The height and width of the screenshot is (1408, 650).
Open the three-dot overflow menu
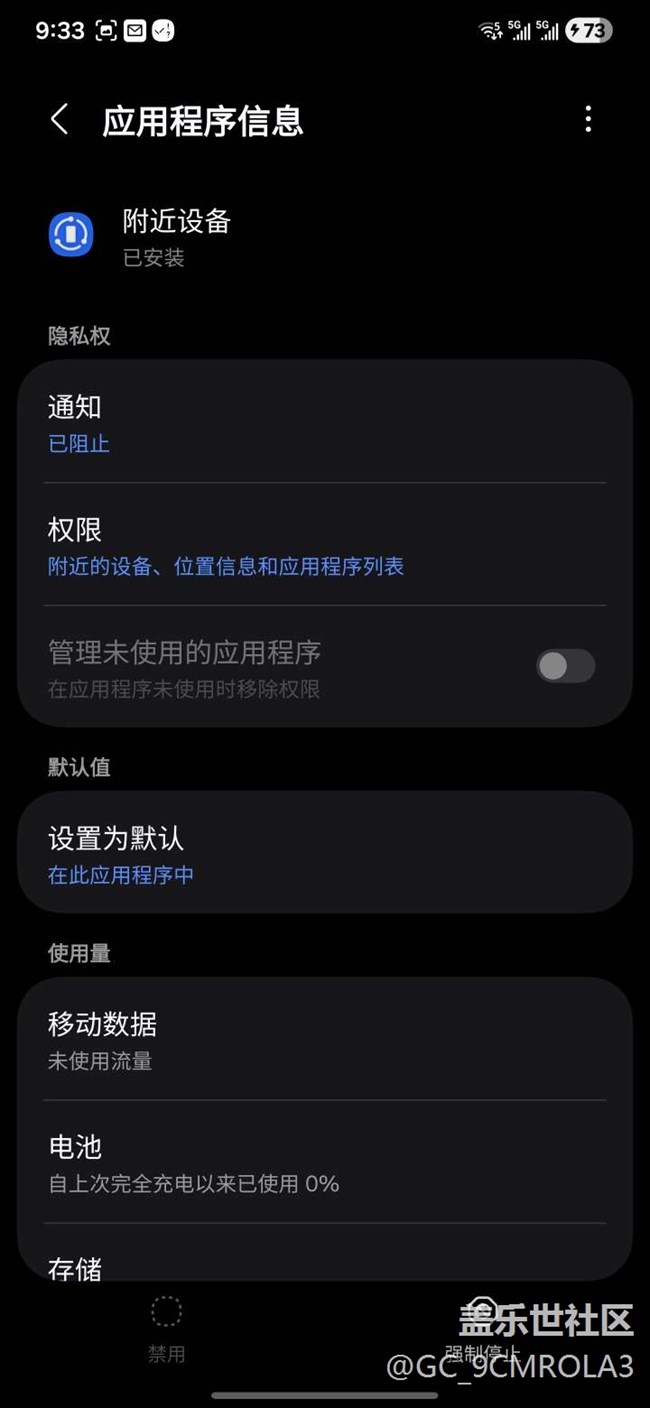588,120
